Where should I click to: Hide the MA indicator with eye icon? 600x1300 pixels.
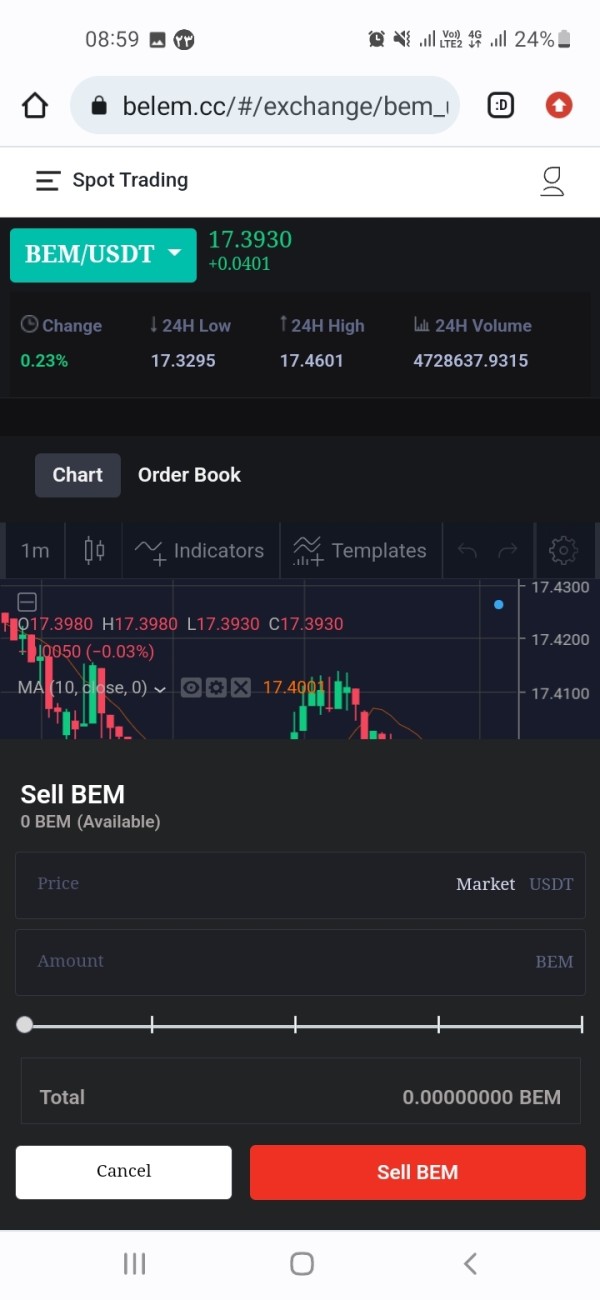[x=191, y=688]
